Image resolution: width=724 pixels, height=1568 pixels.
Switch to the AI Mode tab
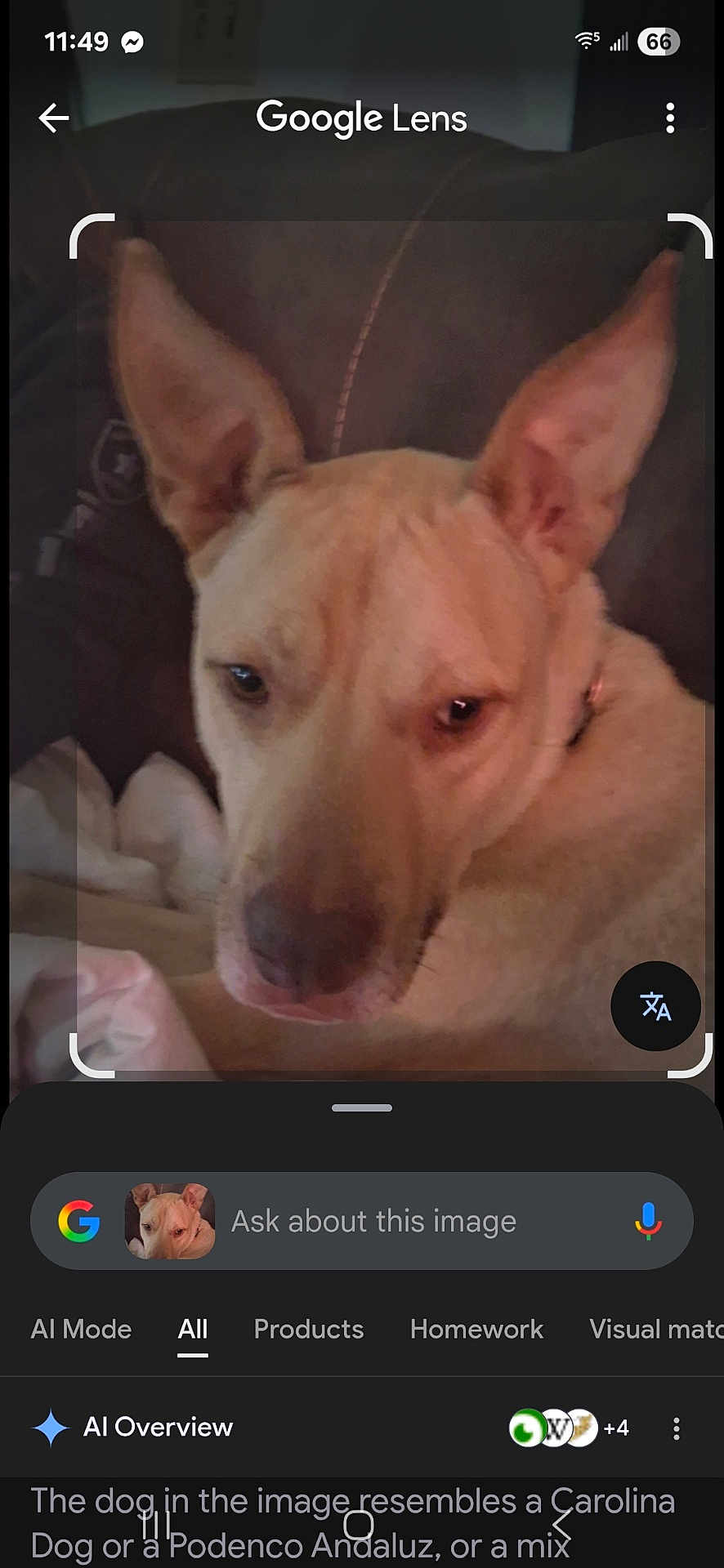pyautogui.click(x=81, y=1330)
